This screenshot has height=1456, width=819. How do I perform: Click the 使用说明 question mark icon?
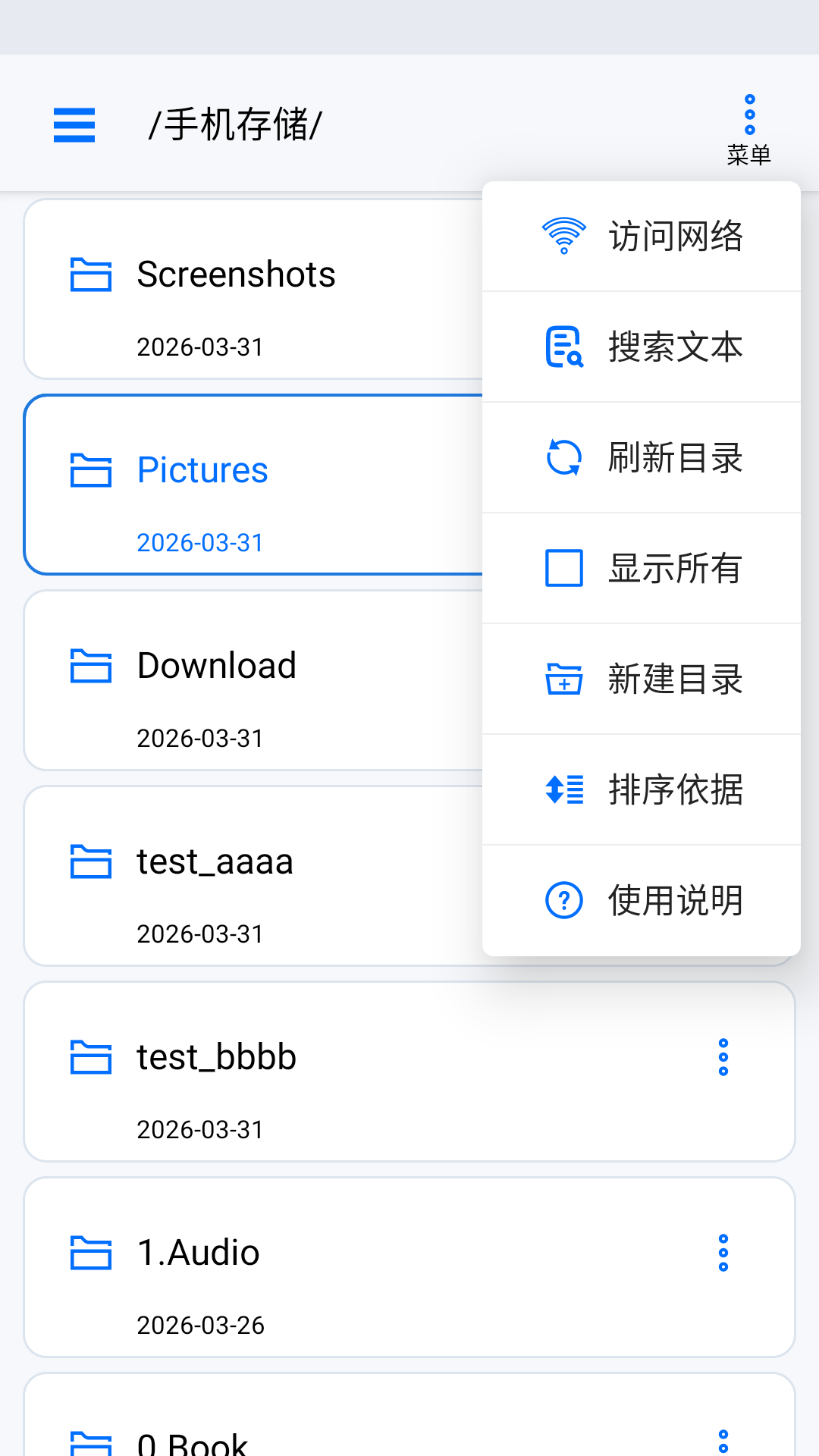click(563, 901)
